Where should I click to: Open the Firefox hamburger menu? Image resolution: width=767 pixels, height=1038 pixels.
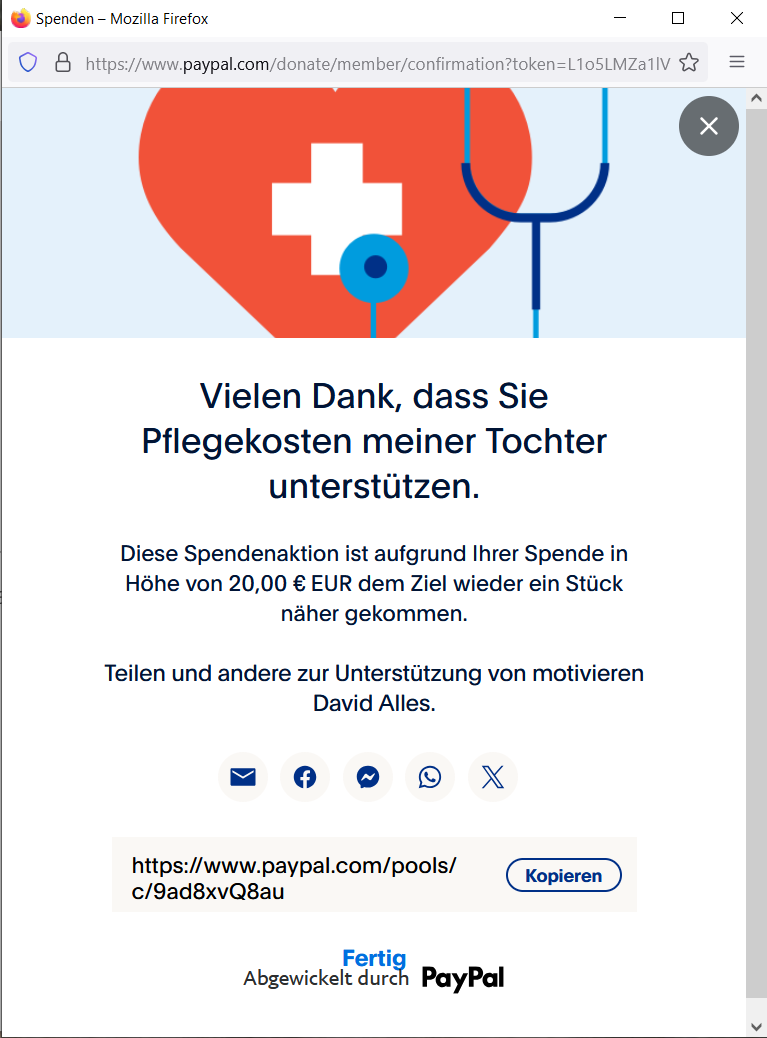tap(737, 62)
